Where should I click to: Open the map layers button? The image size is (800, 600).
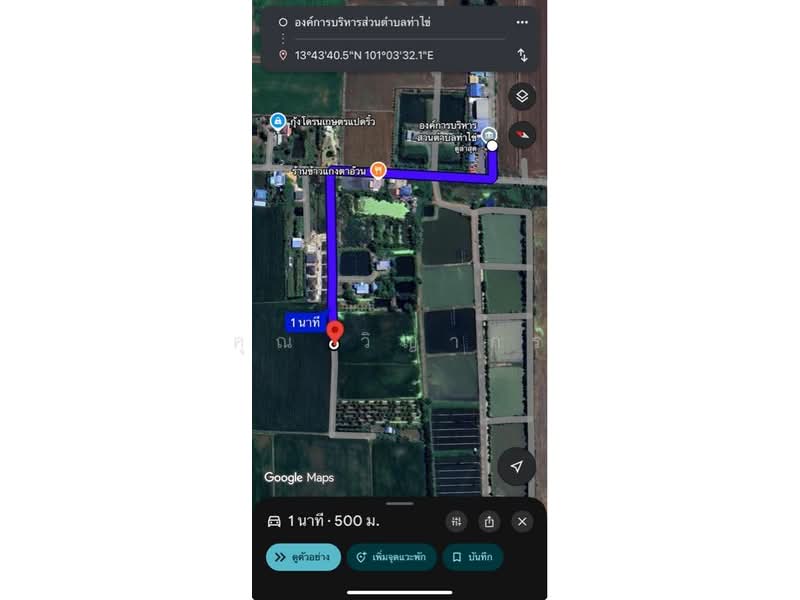[522, 97]
